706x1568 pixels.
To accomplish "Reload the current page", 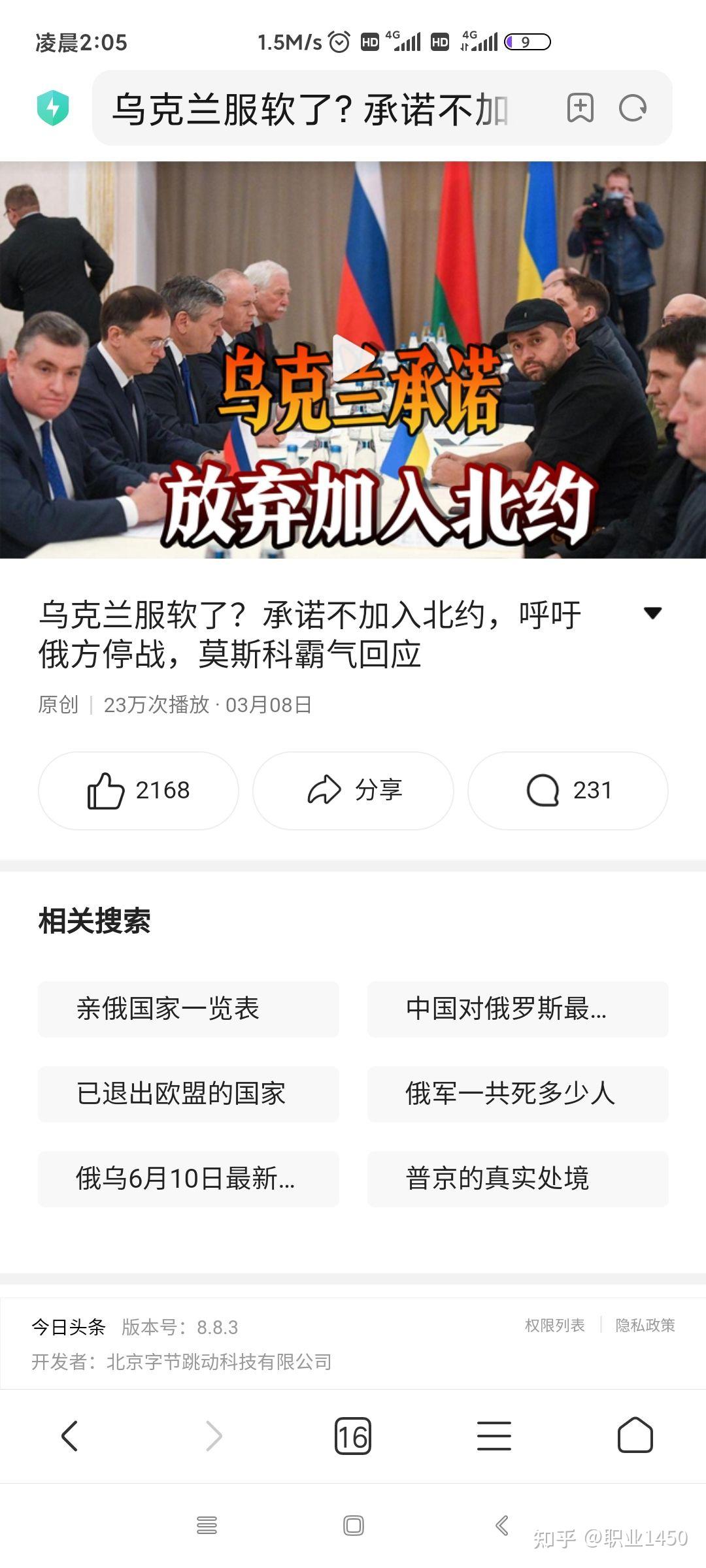I will tap(632, 108).
